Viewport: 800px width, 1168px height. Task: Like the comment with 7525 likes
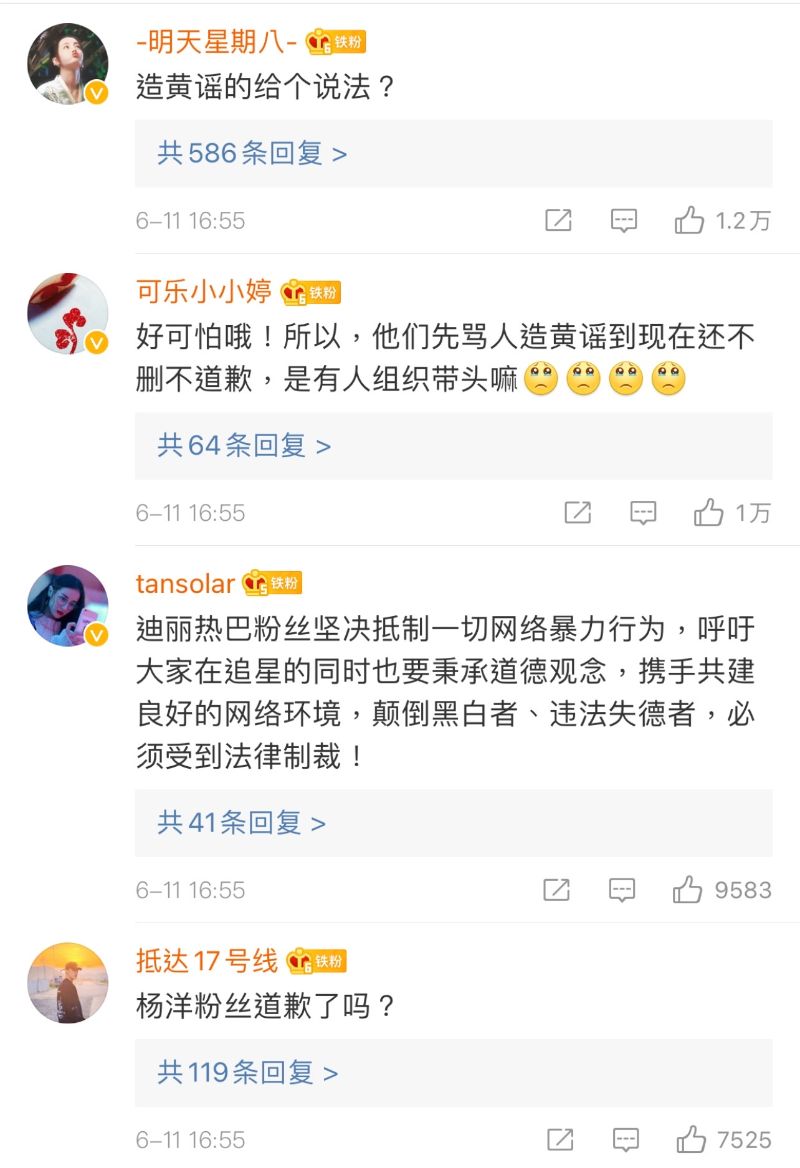coord(692,1139)
